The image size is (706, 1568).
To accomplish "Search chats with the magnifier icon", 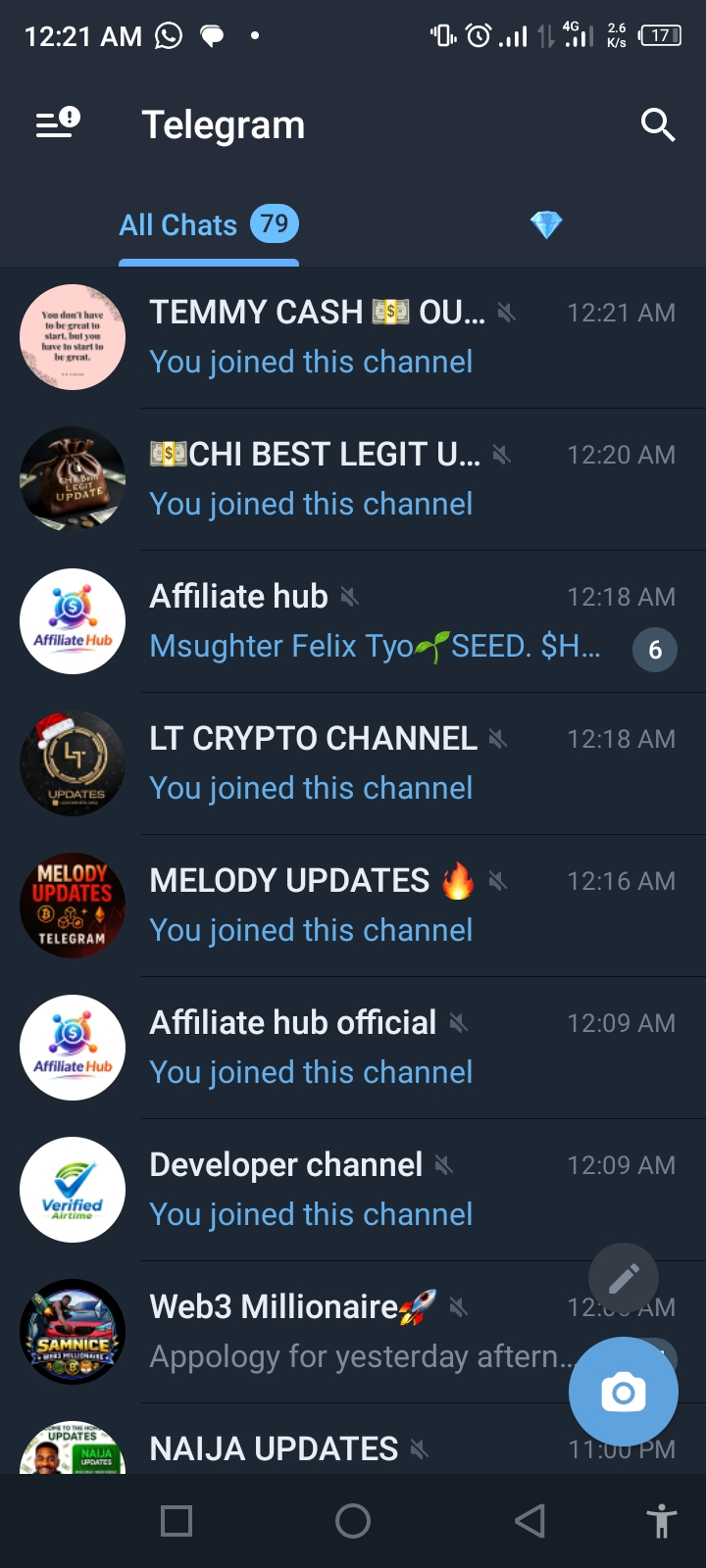I will (x=657, y=124).
